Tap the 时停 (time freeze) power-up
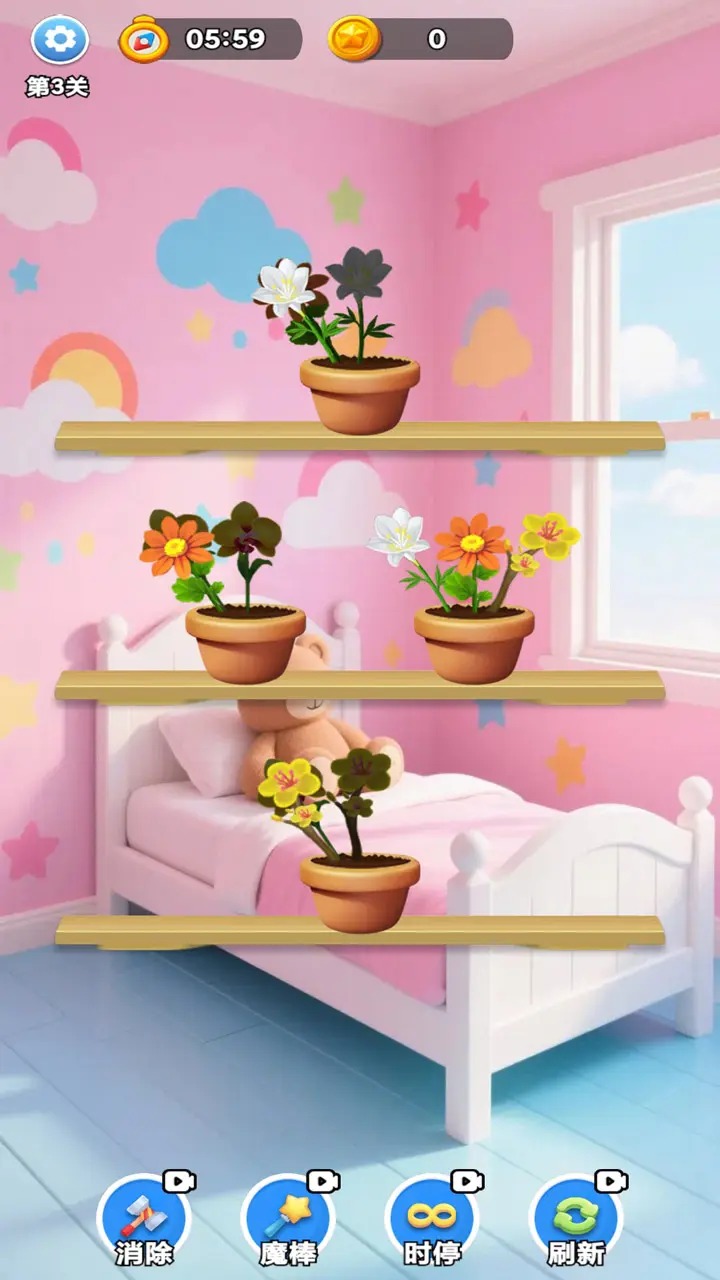Viewport: 720px width, 1280px height. click(x=432, y=1220)
